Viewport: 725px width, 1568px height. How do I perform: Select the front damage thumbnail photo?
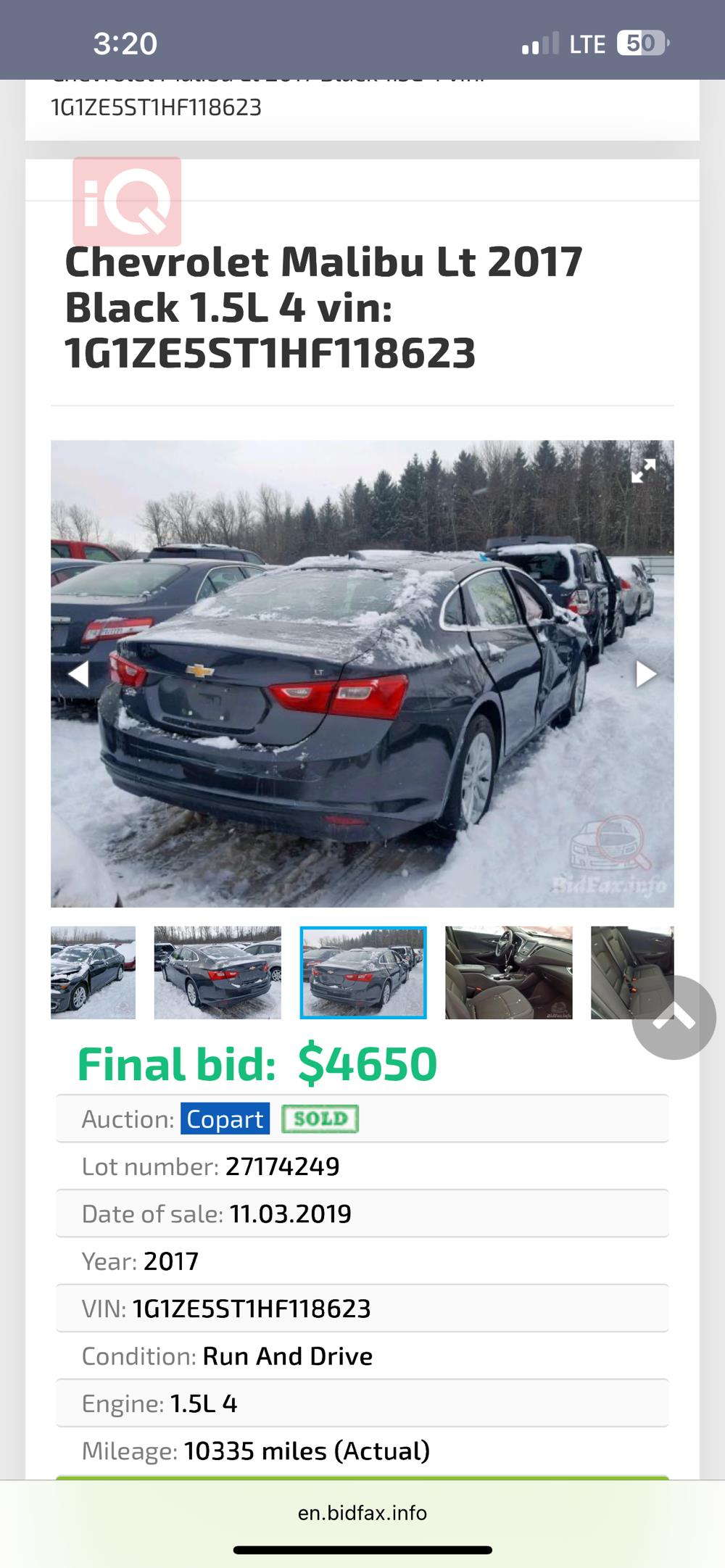(x=93, y=972)
